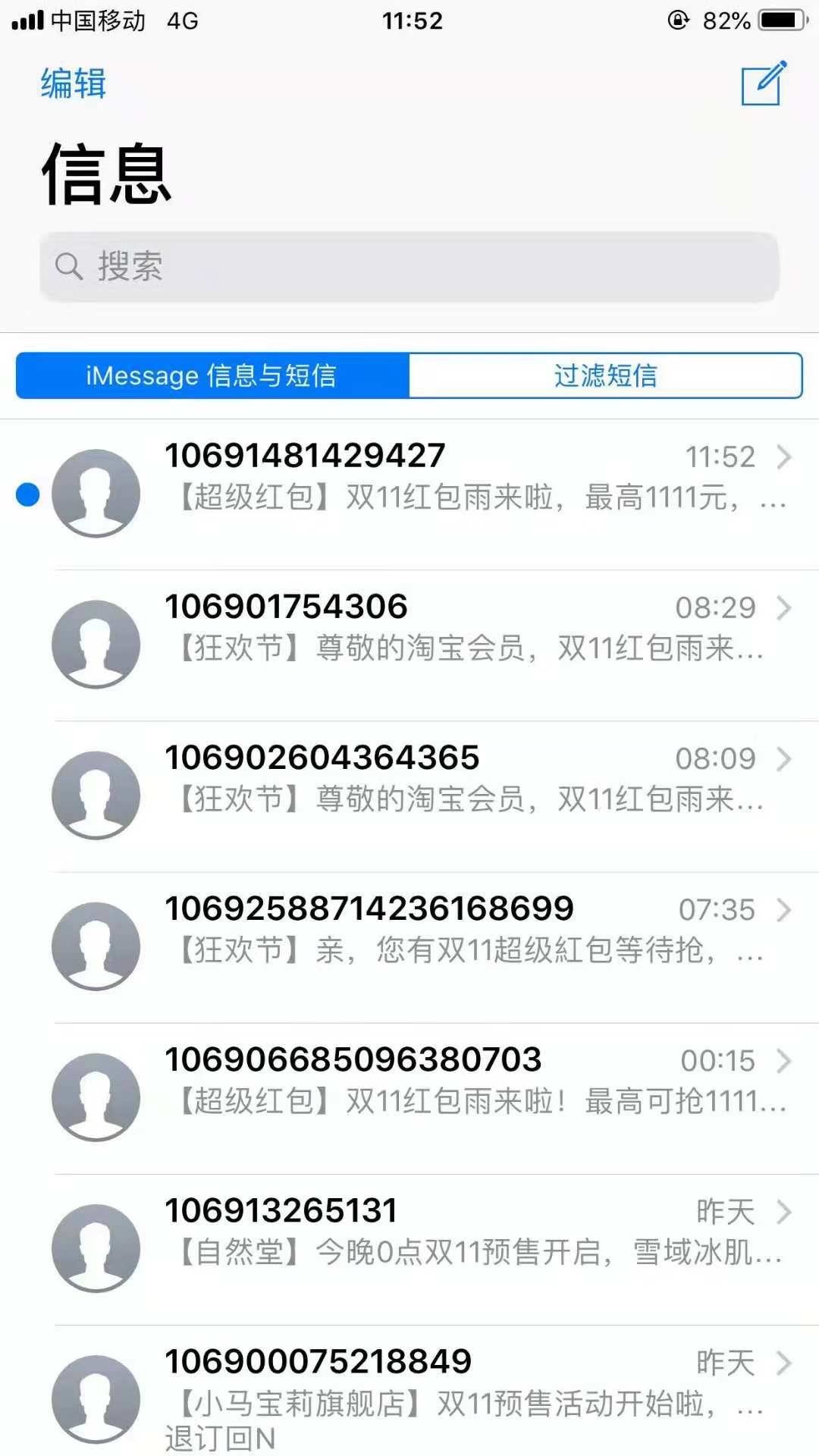Open the 00:15 message from 10690668509638​0703
Viewport: 819px width, 1456px height.
click(409, 1098)
